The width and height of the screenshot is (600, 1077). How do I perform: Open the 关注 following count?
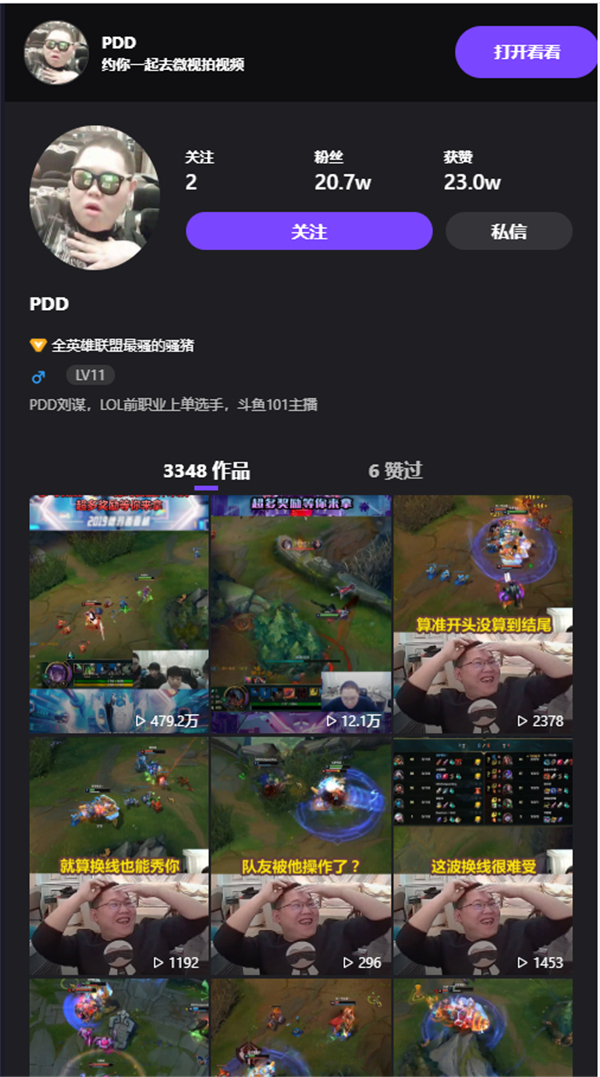(199, 171)
